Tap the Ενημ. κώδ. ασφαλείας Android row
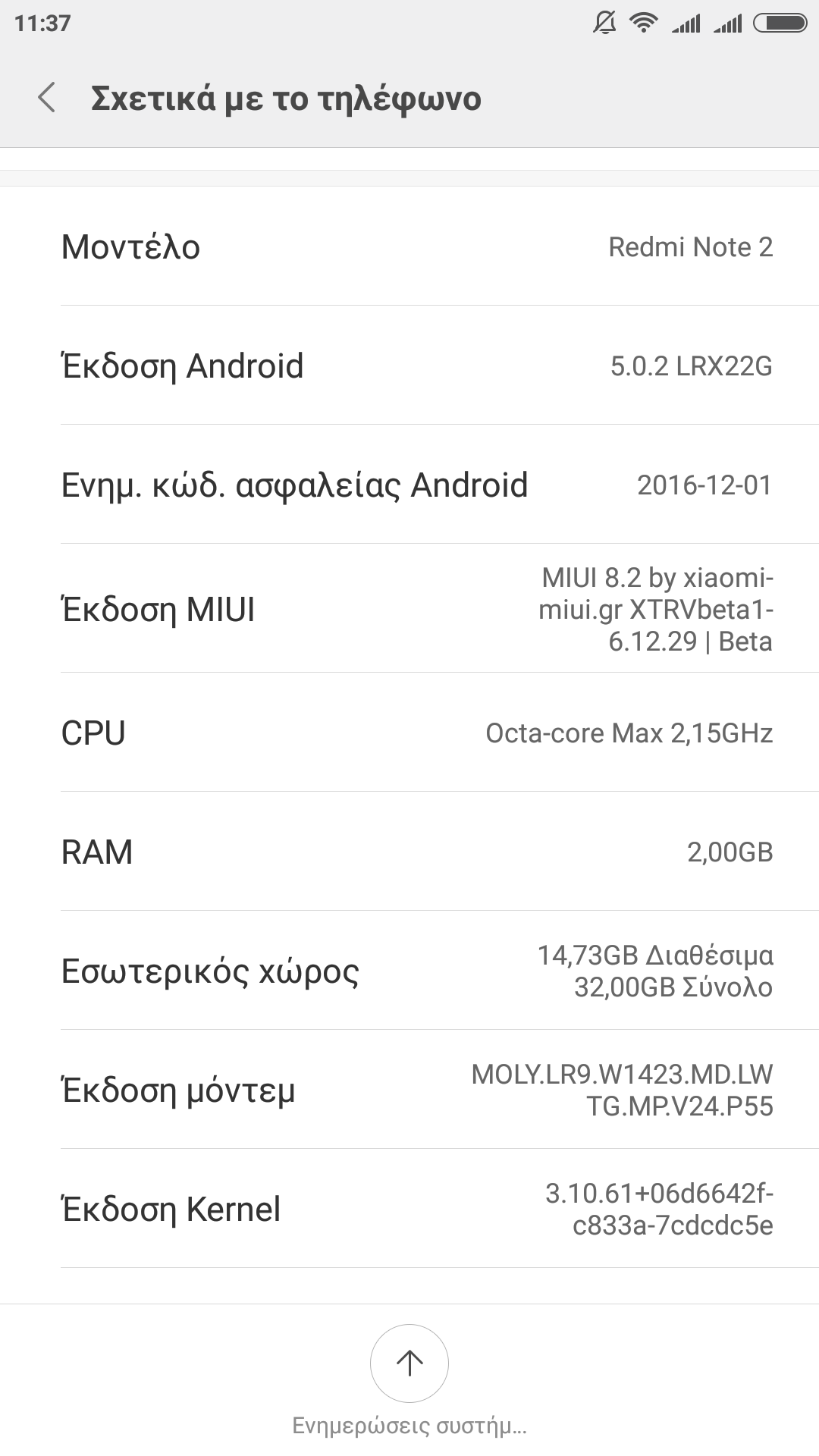819x1456 pixels. point(409,485)
